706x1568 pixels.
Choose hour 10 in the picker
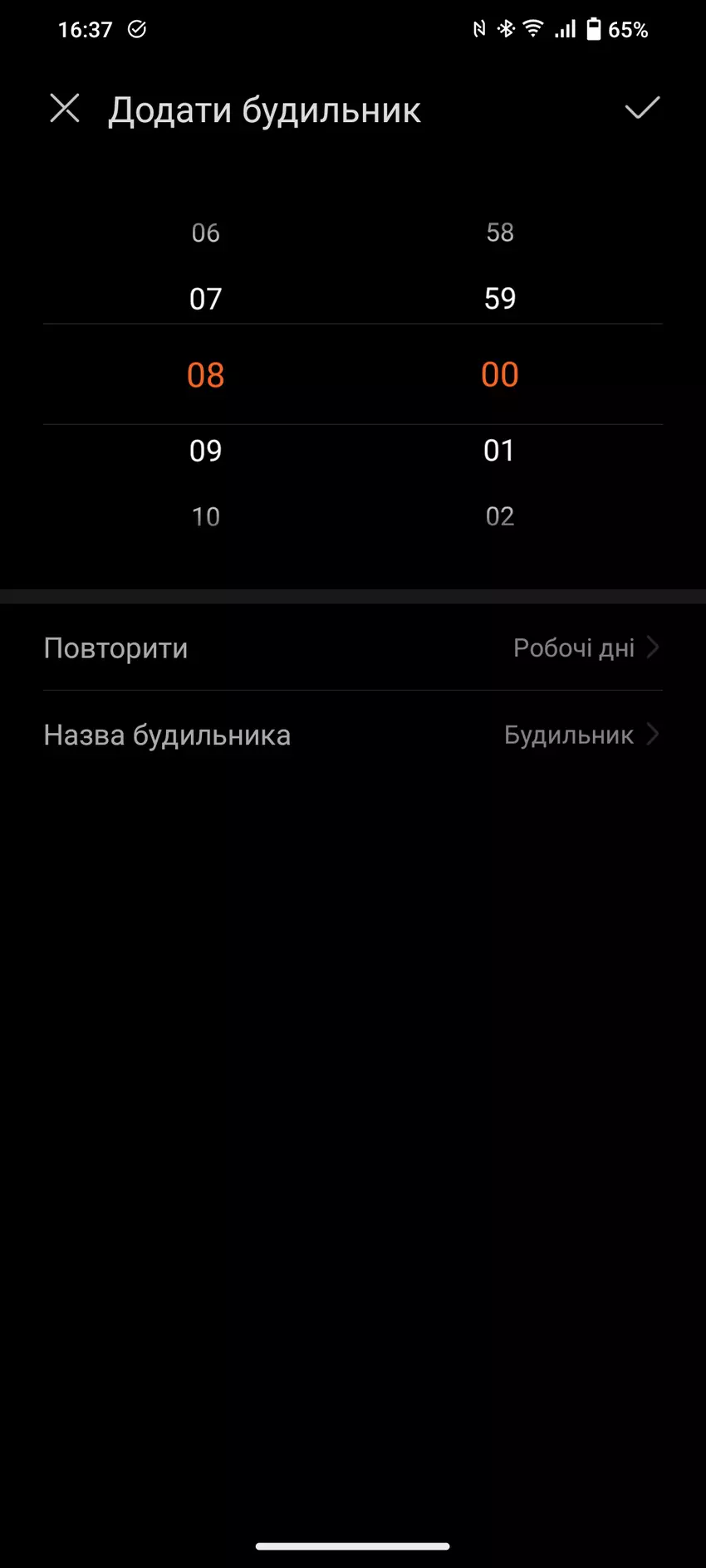coord(205,517)
